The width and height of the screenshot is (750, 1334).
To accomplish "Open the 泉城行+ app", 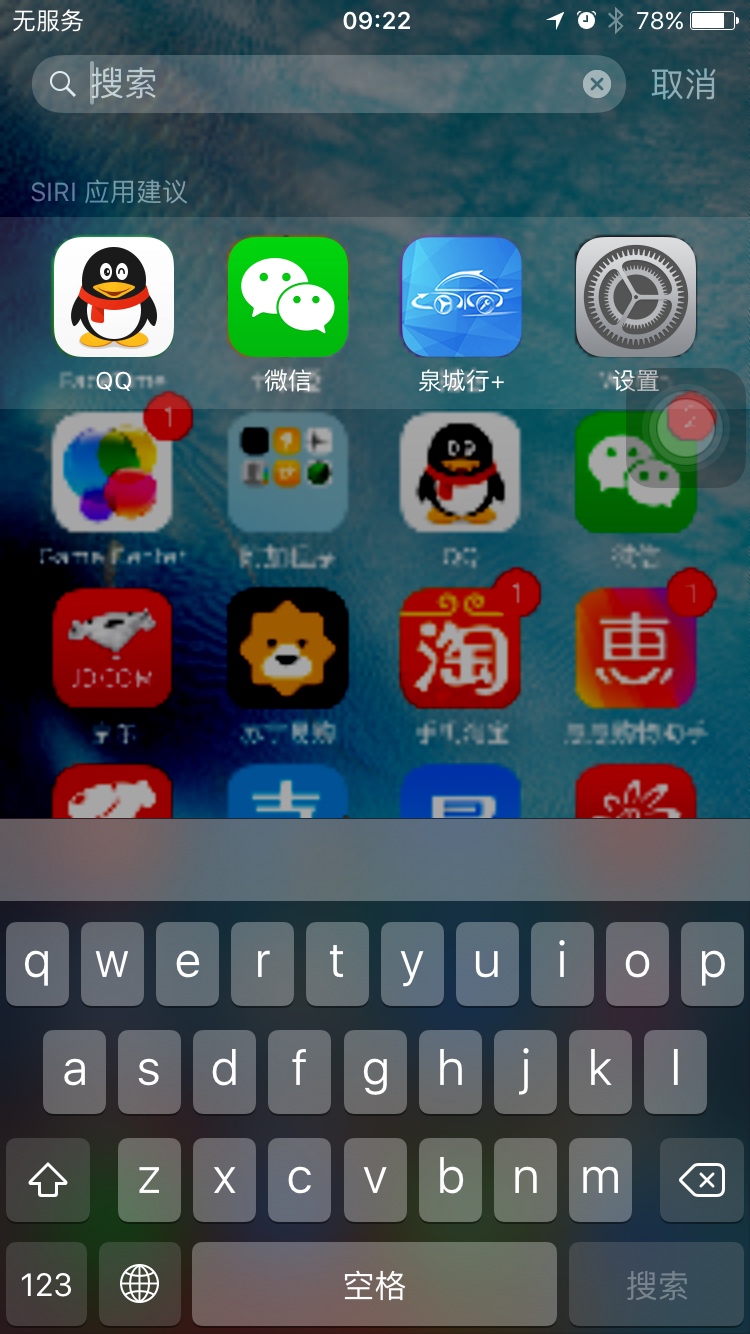I will 461,297.
